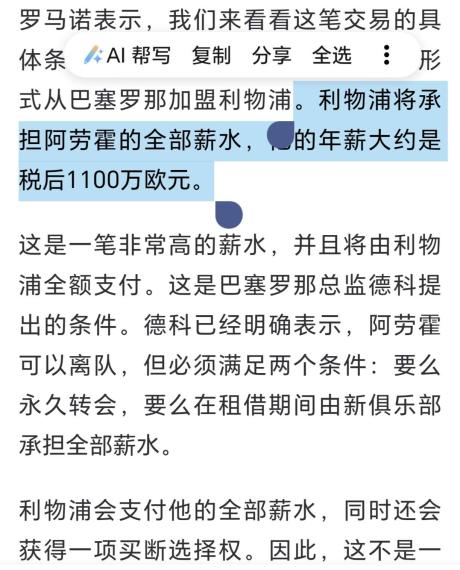Share the selected text via 分享
Screen dimensions: 460x570
(272, 55)
